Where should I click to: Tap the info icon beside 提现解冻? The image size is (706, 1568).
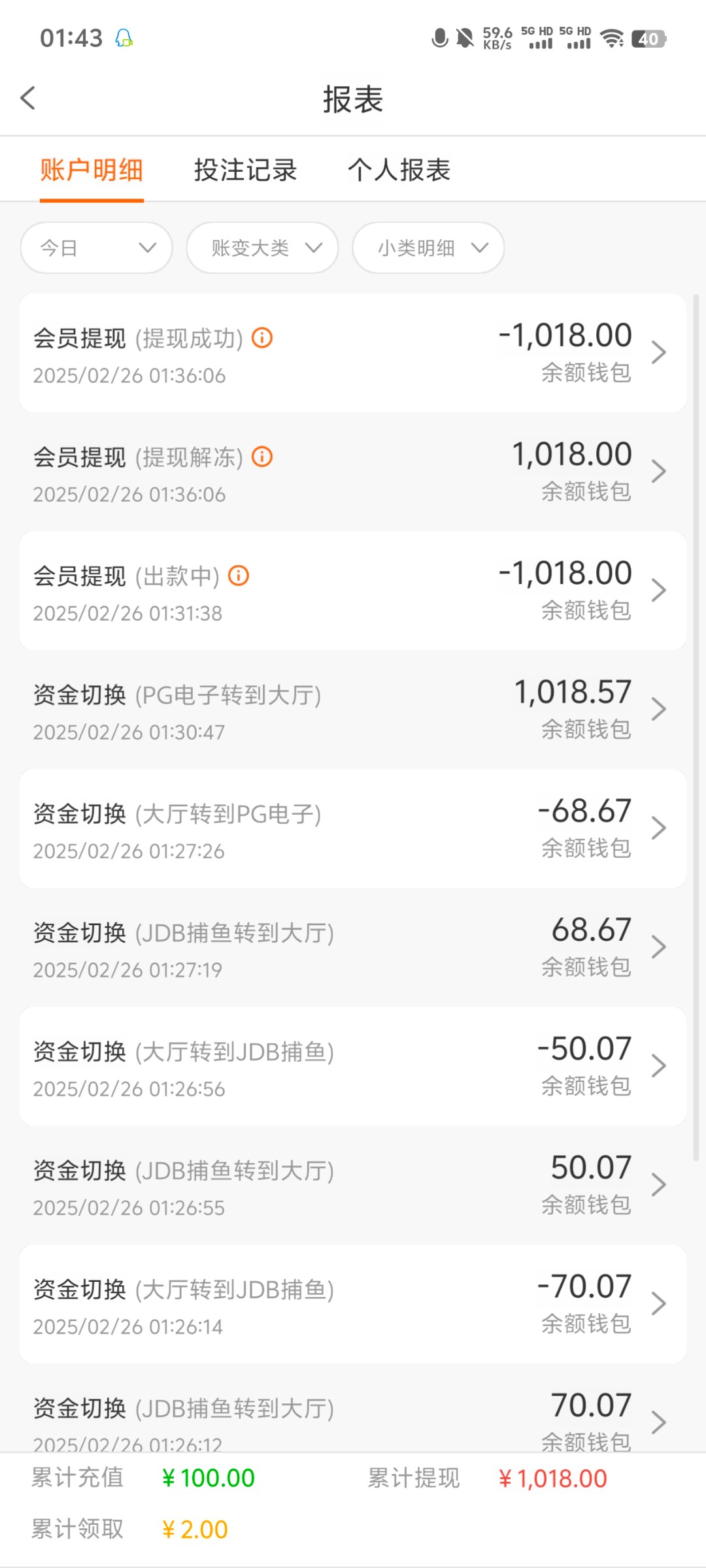coord(262,457)
